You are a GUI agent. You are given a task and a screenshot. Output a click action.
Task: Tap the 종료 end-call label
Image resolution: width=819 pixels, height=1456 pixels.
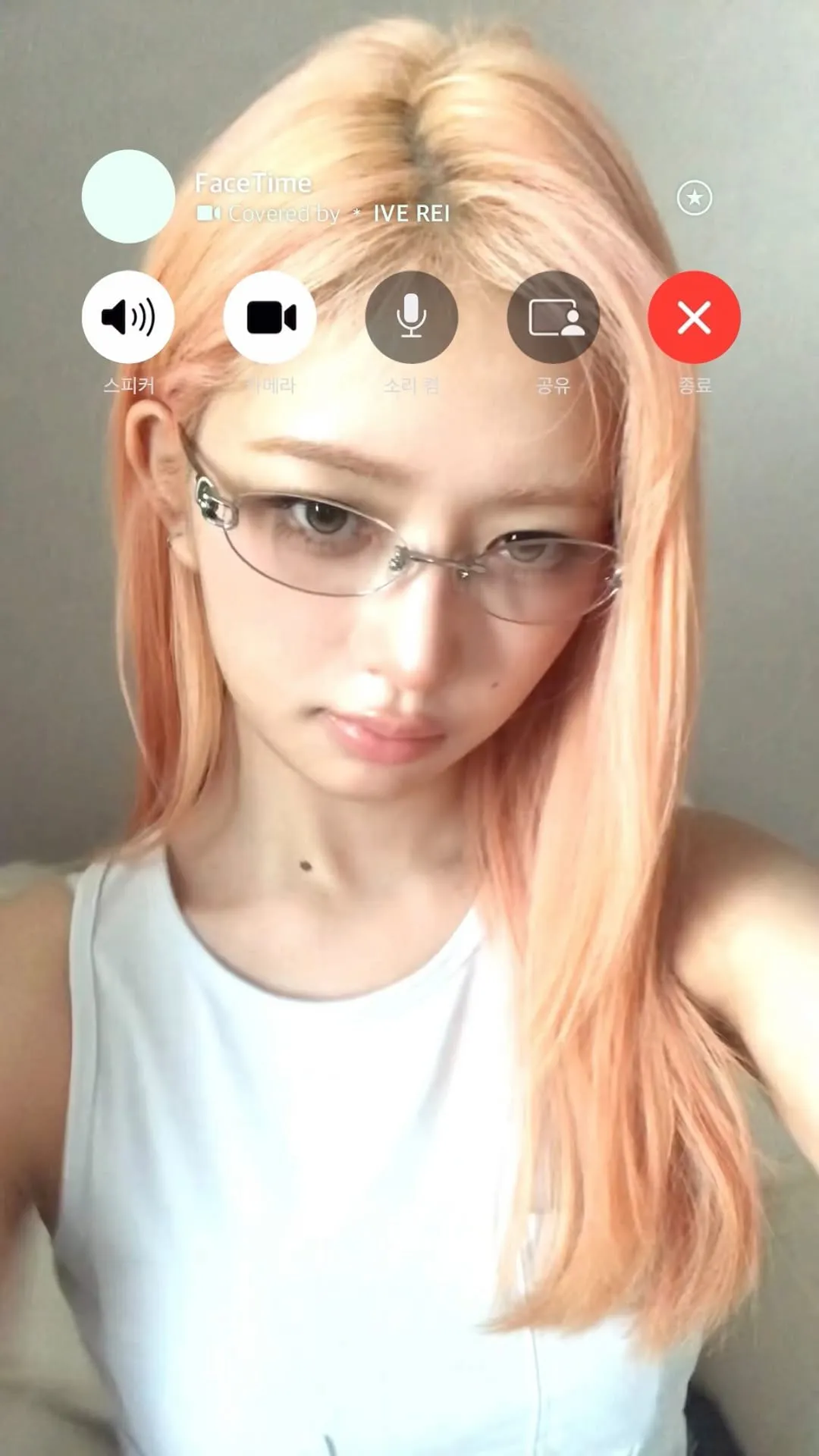pos(693,385)
